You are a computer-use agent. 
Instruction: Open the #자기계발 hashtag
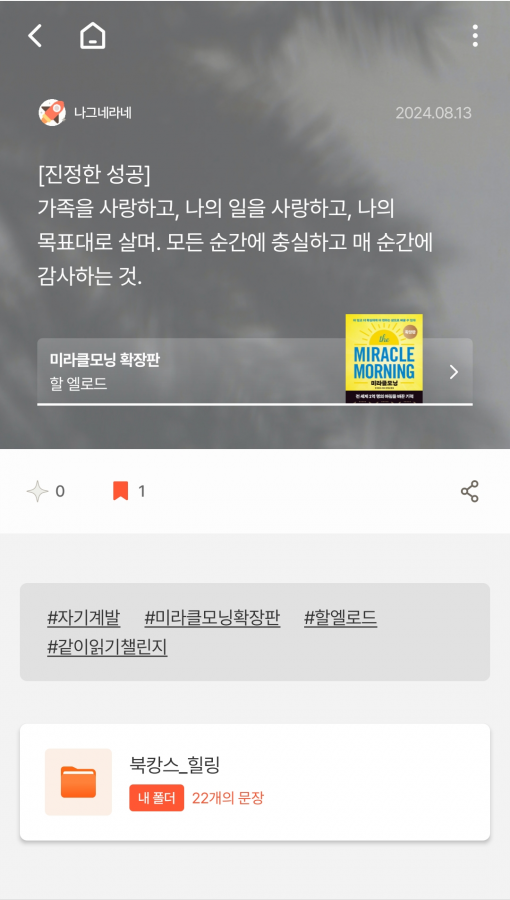84,618
